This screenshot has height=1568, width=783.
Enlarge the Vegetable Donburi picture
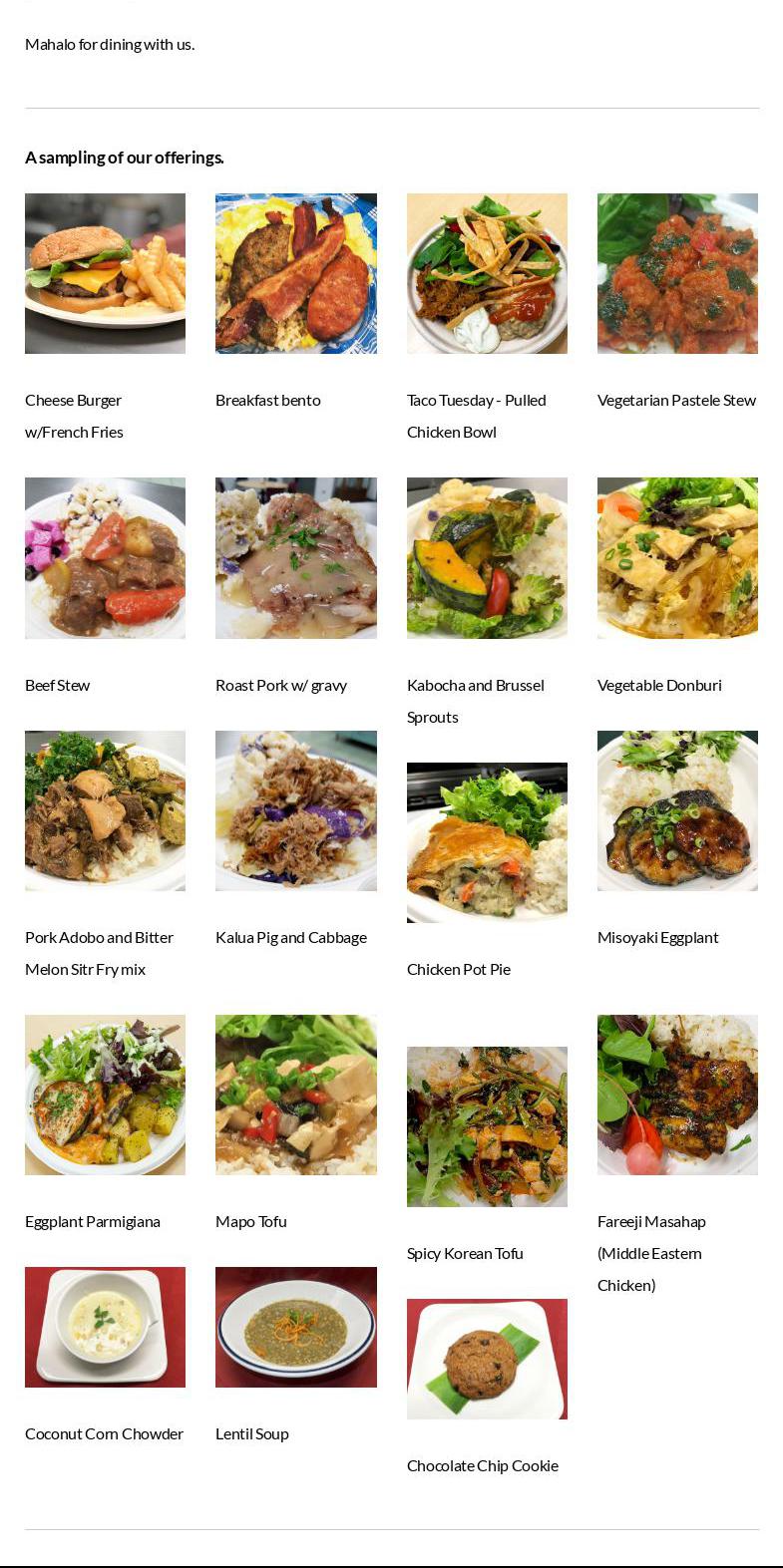[677, 557]
